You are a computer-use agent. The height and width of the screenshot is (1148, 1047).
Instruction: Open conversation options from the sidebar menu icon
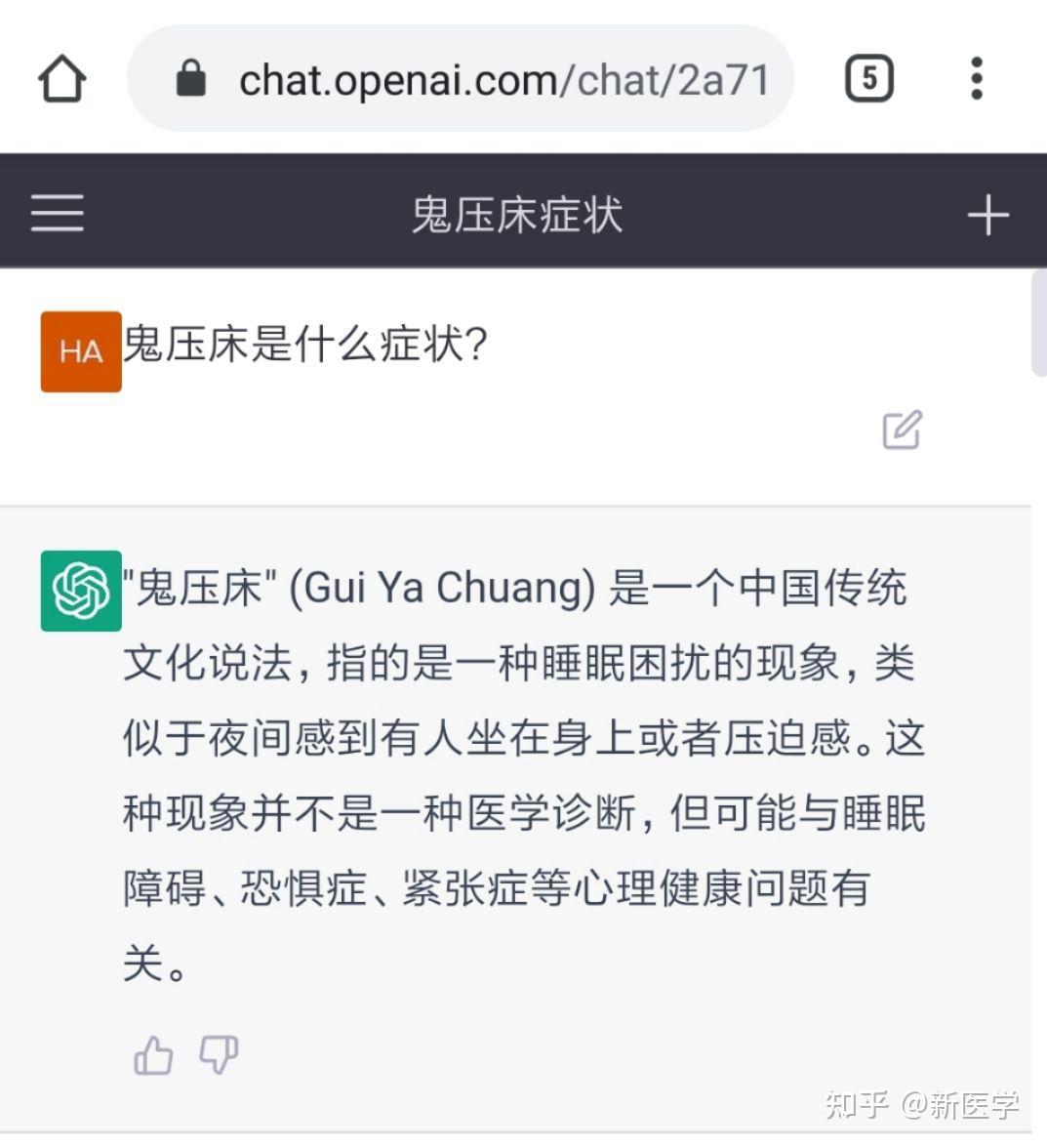[x=57, y=213]
